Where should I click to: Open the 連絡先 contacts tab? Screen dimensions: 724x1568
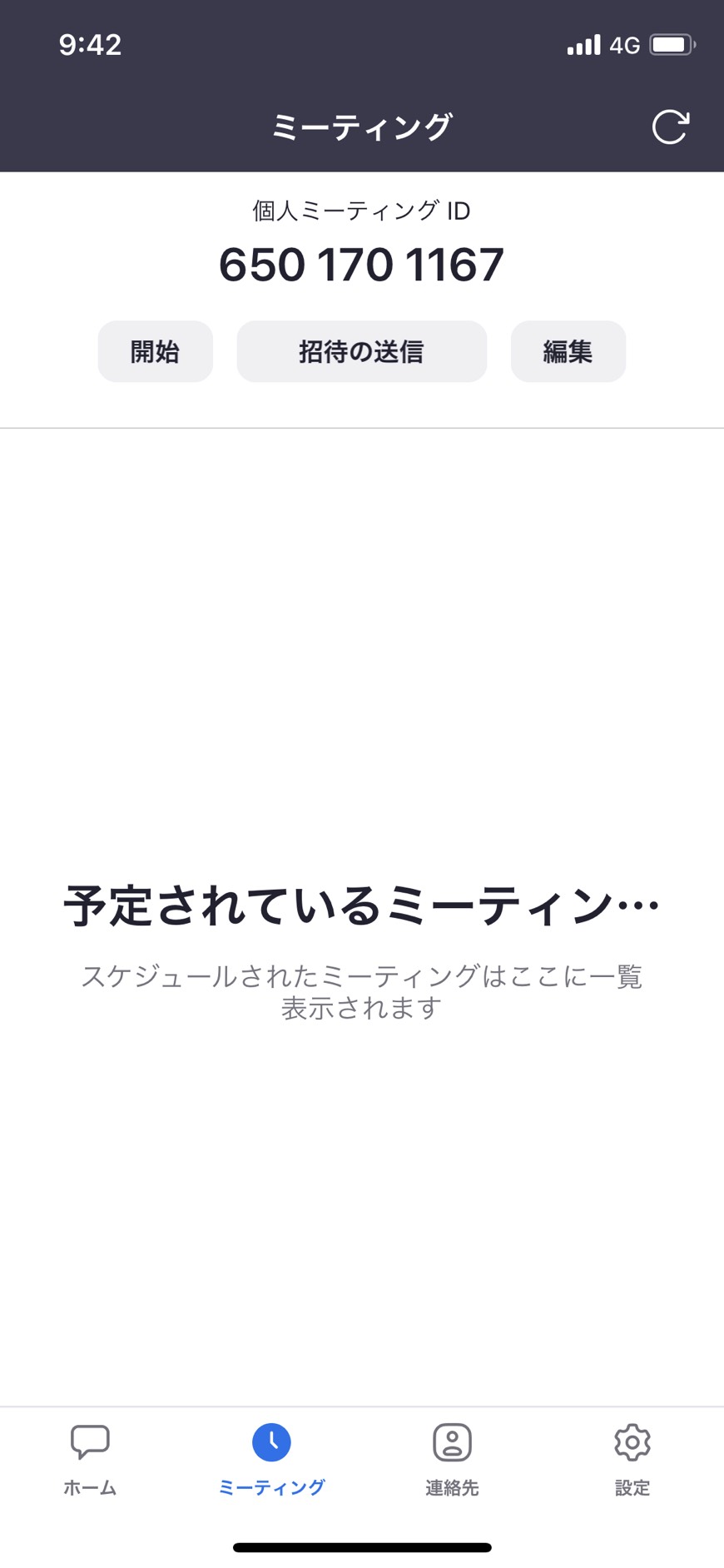click(x=452, y=1459)
